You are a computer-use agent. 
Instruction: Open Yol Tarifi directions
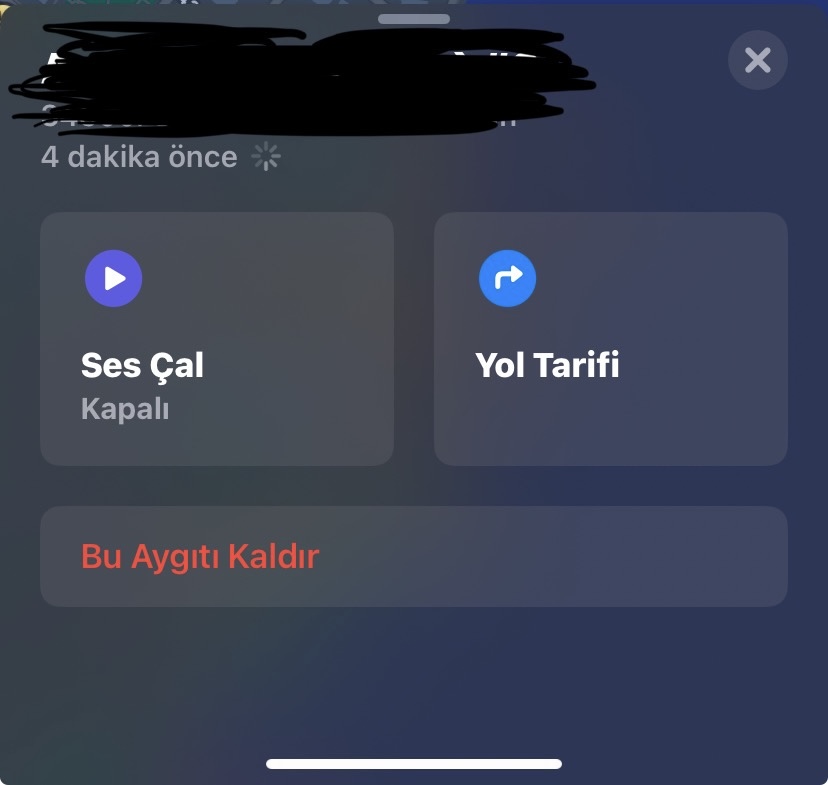click(x=610, y=338)
